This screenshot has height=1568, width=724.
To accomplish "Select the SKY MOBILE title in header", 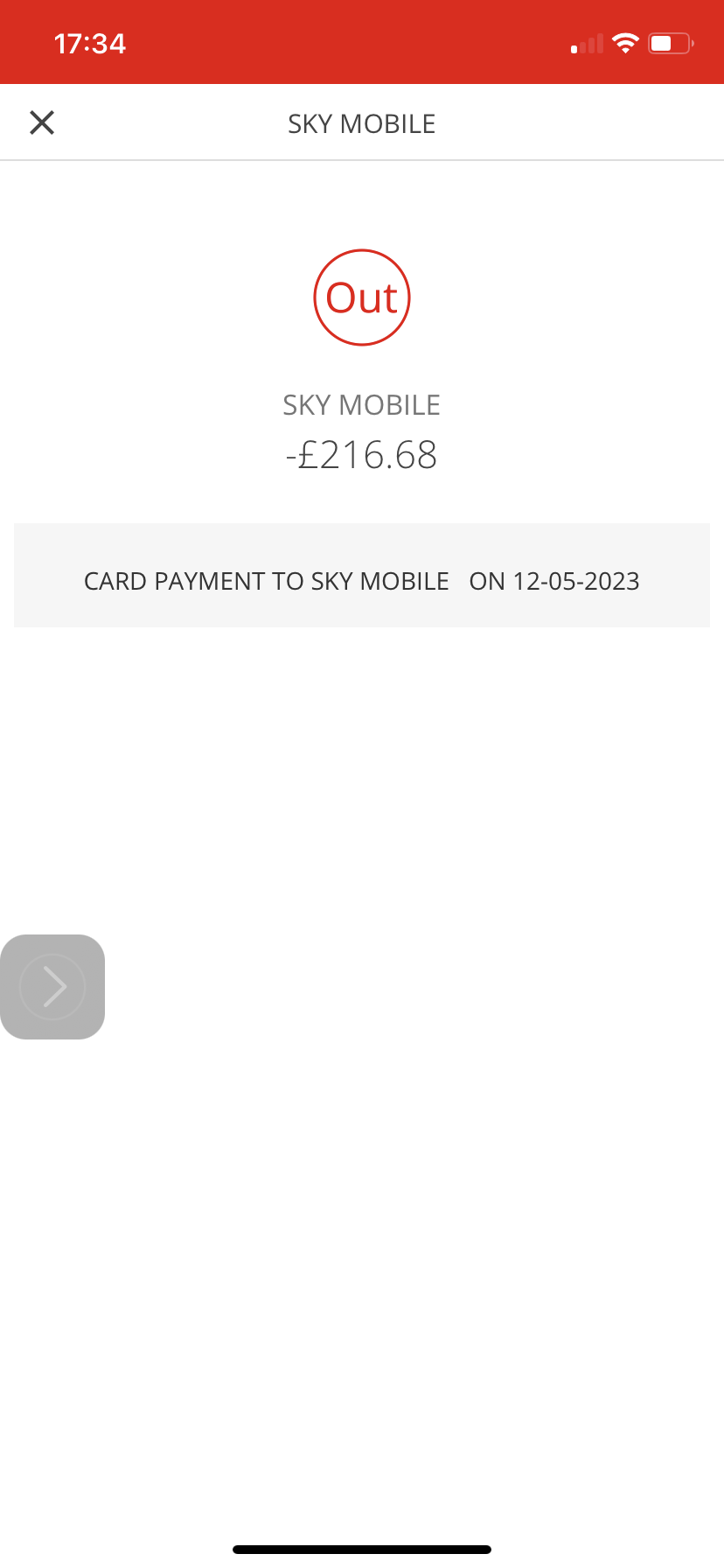I will 362,122.
